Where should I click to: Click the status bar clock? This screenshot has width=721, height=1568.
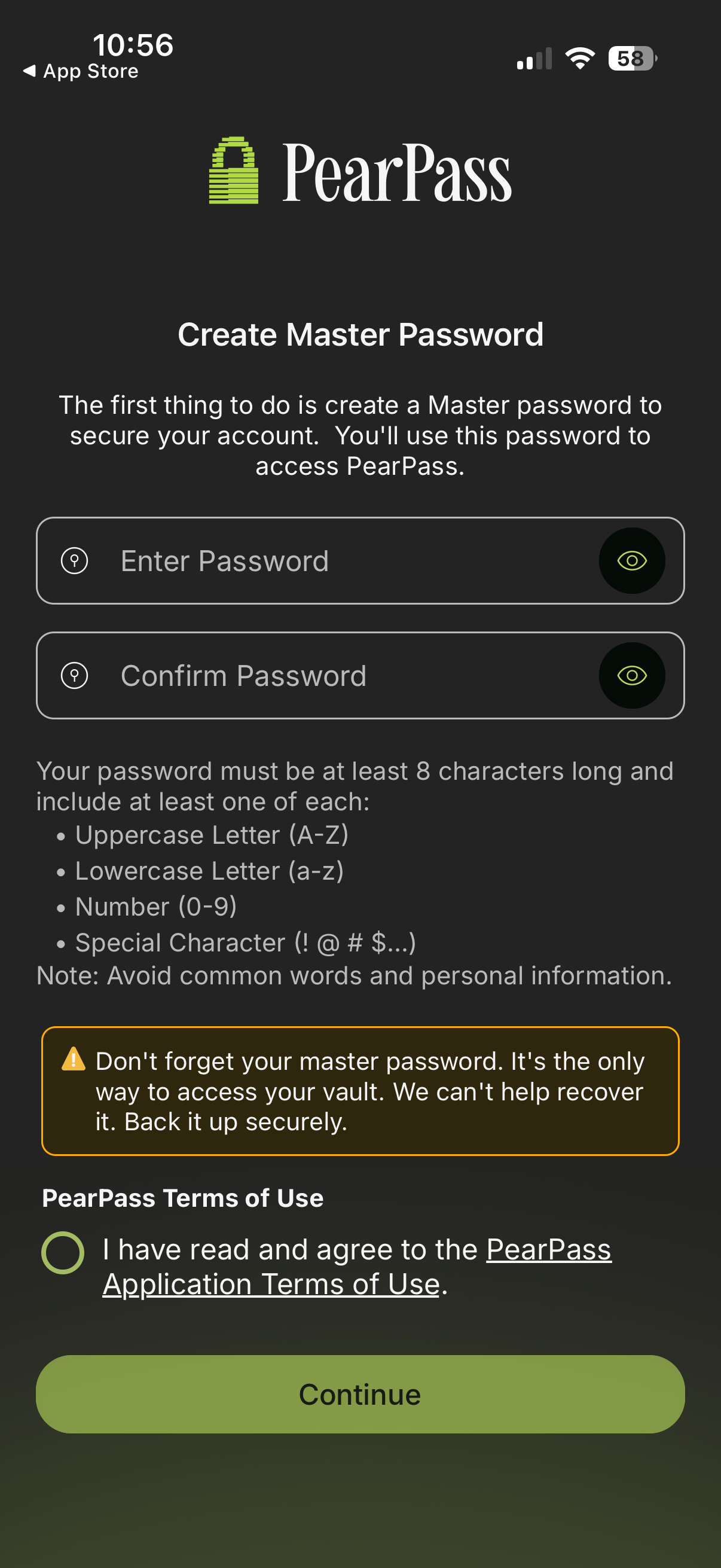point(133,44)
